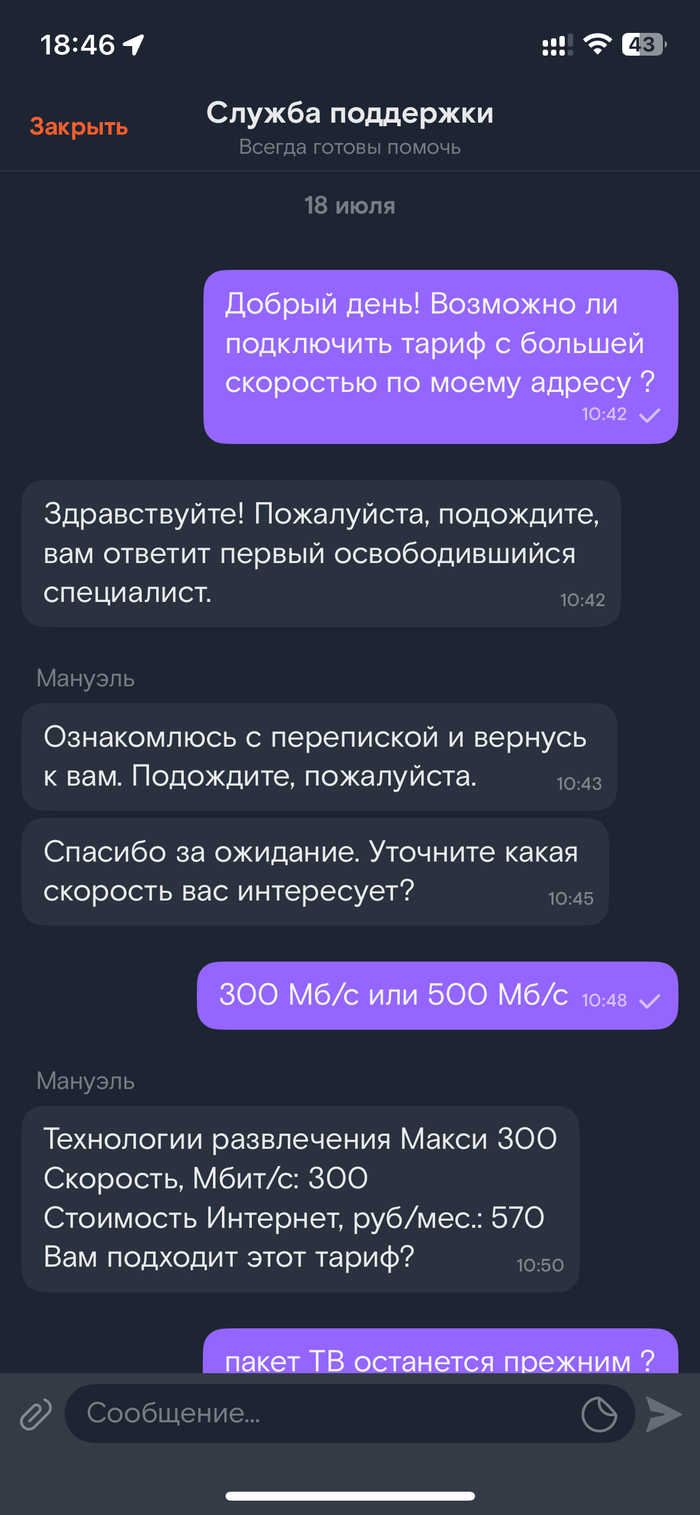Close the support chat via Закрыть
Viewport: 700px width, 1515px height.
tap(78, 127)
